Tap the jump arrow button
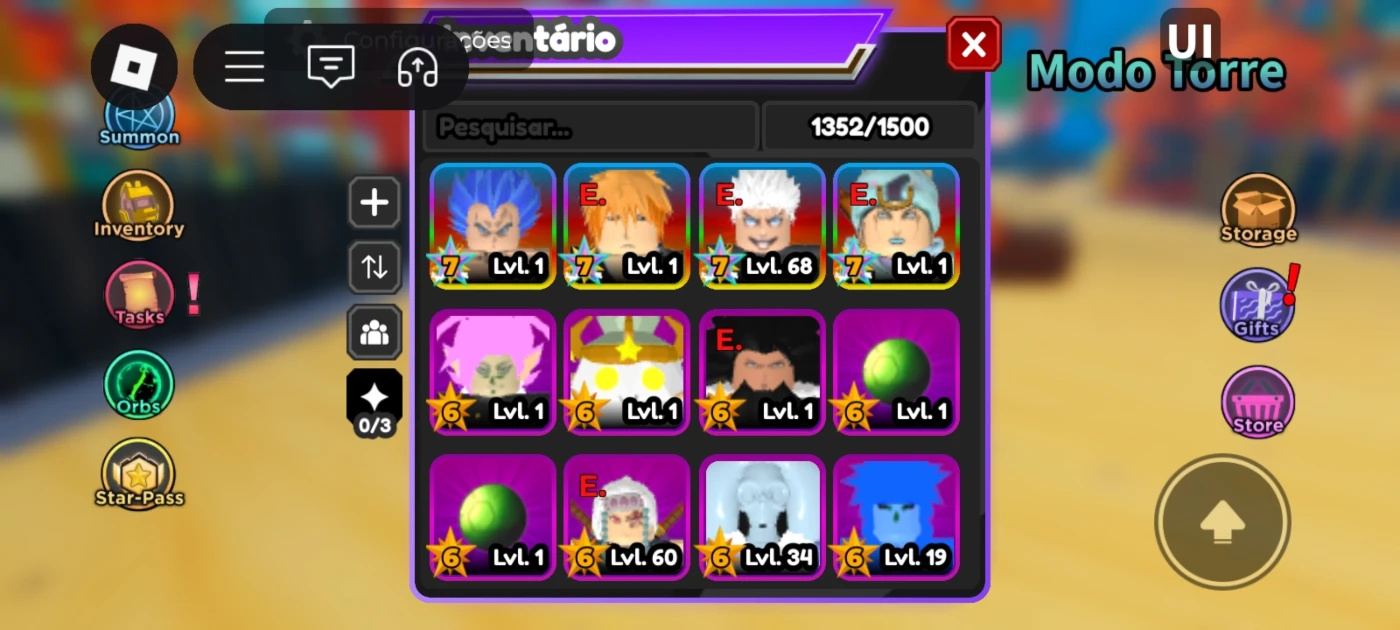 1222,521
